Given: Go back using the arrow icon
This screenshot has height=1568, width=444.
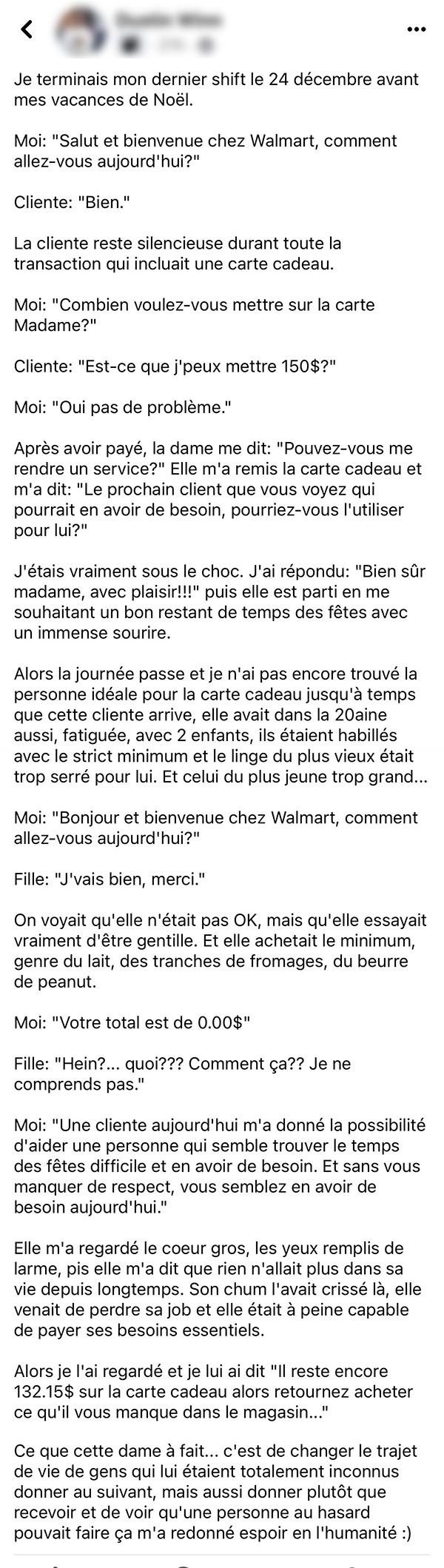Looking at the screenshot, I should [x=27, y=30].
